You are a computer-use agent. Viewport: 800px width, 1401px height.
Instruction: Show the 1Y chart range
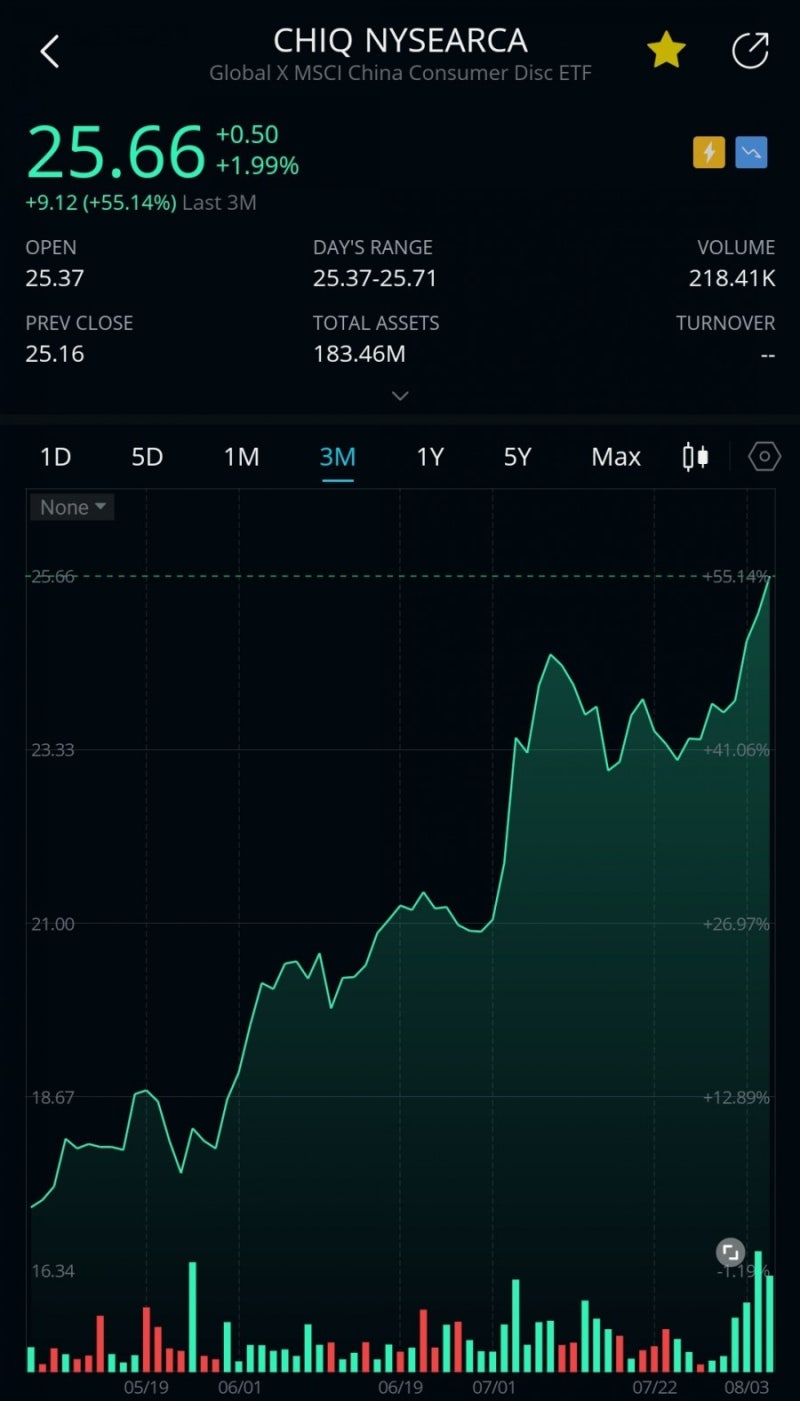(x=430, y=457)
